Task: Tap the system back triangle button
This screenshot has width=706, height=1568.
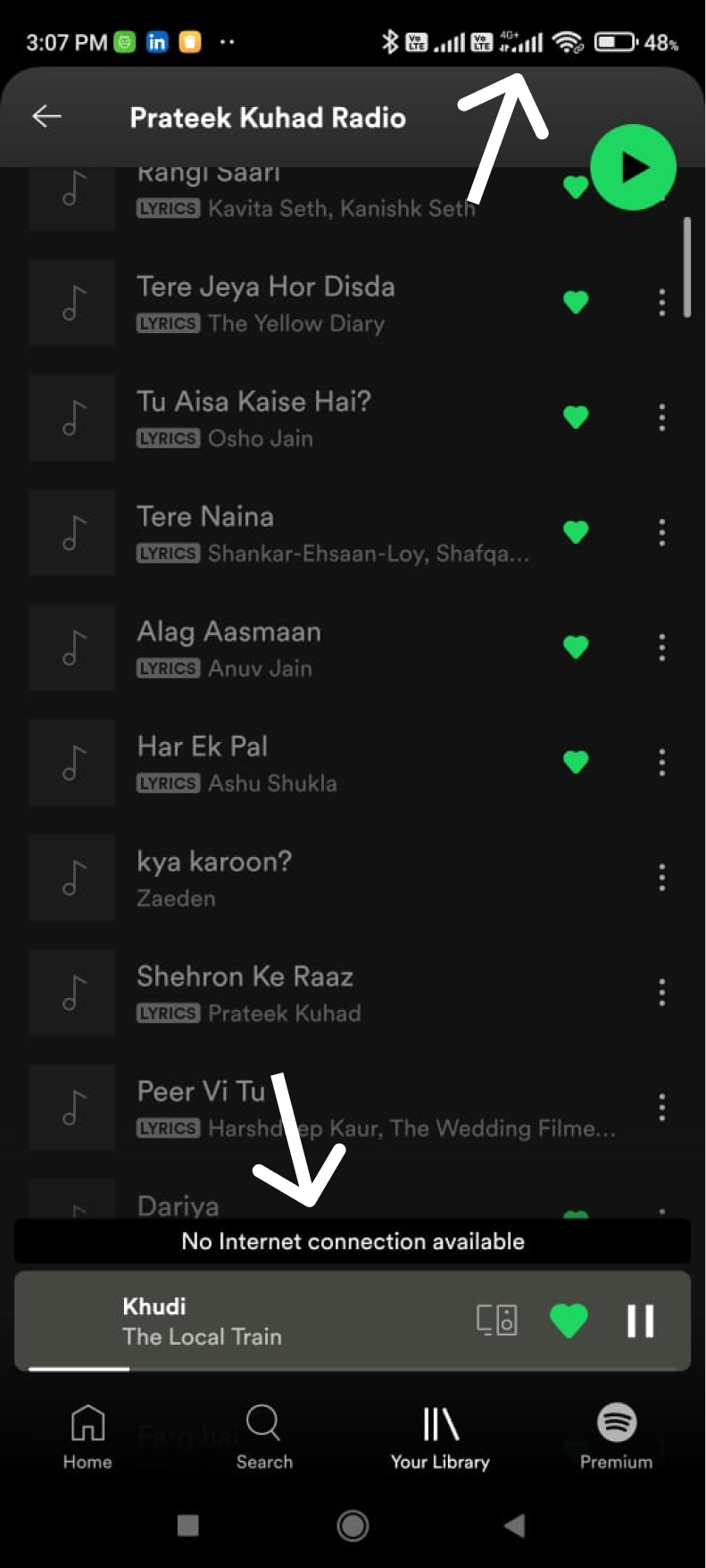Action: (514, 1525)
